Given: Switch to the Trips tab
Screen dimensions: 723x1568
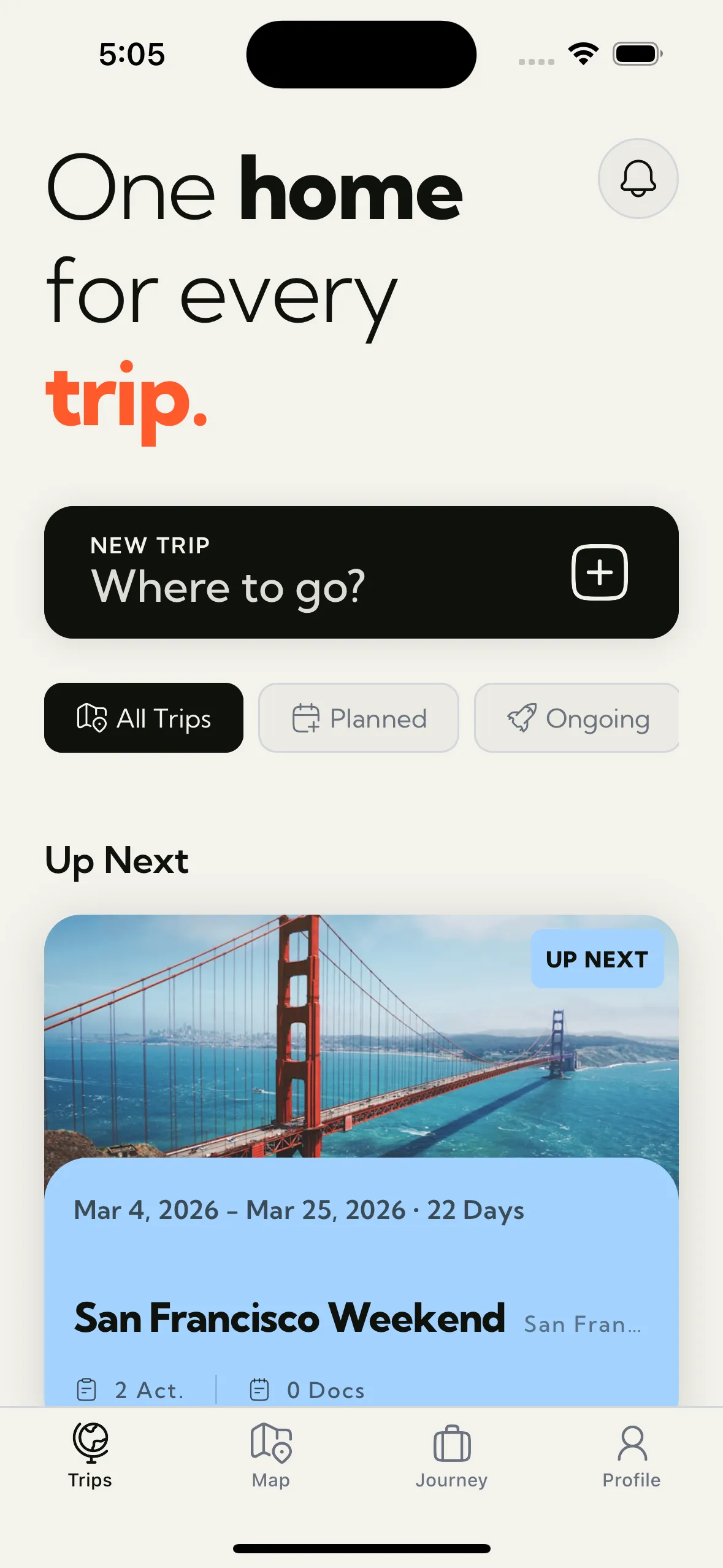Looking at the screenshot, I should [90, 1456].
